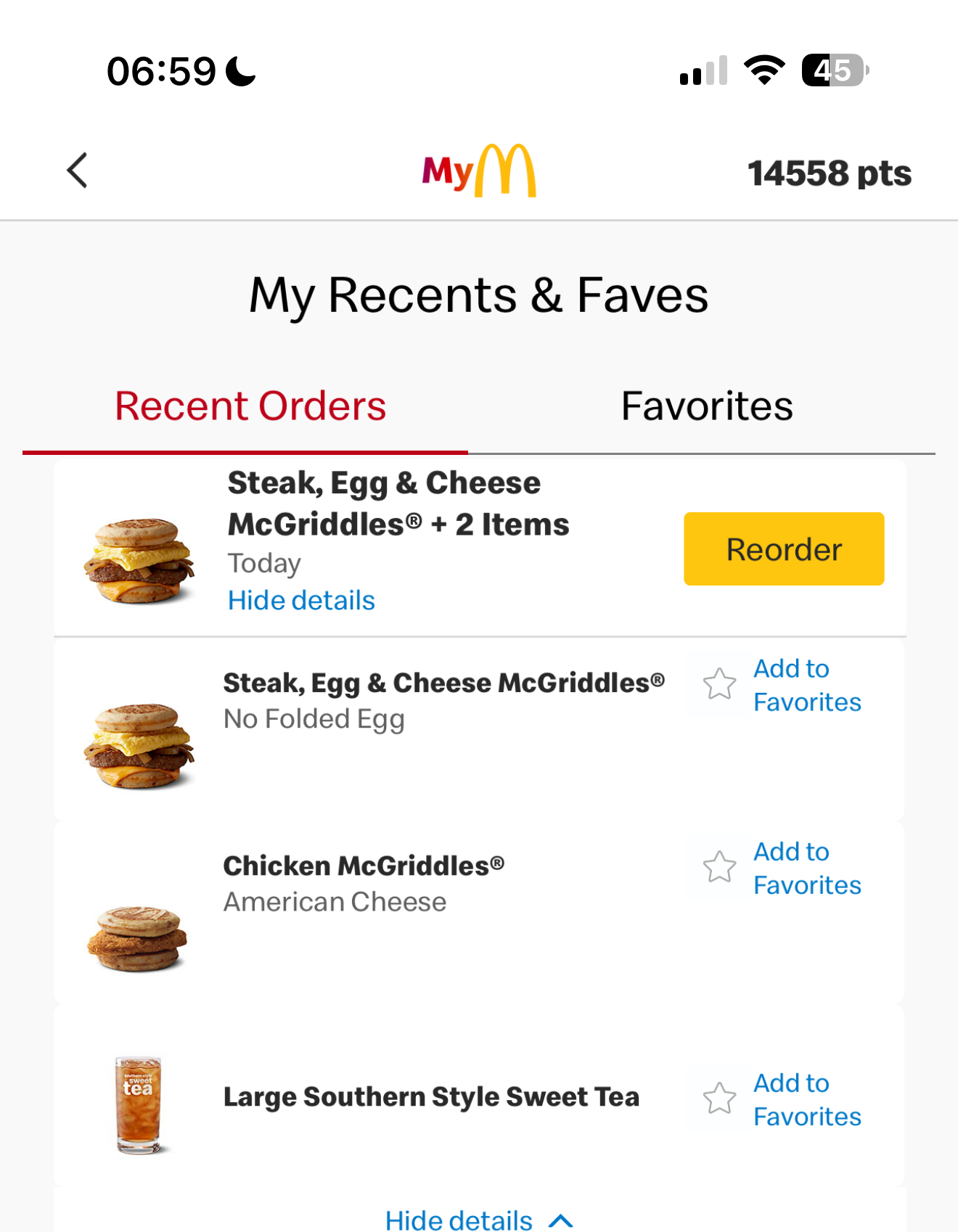
Task: Add Steak, Egg & Cheese McGriddles to Favorites
Action: [x=784, y=685]
